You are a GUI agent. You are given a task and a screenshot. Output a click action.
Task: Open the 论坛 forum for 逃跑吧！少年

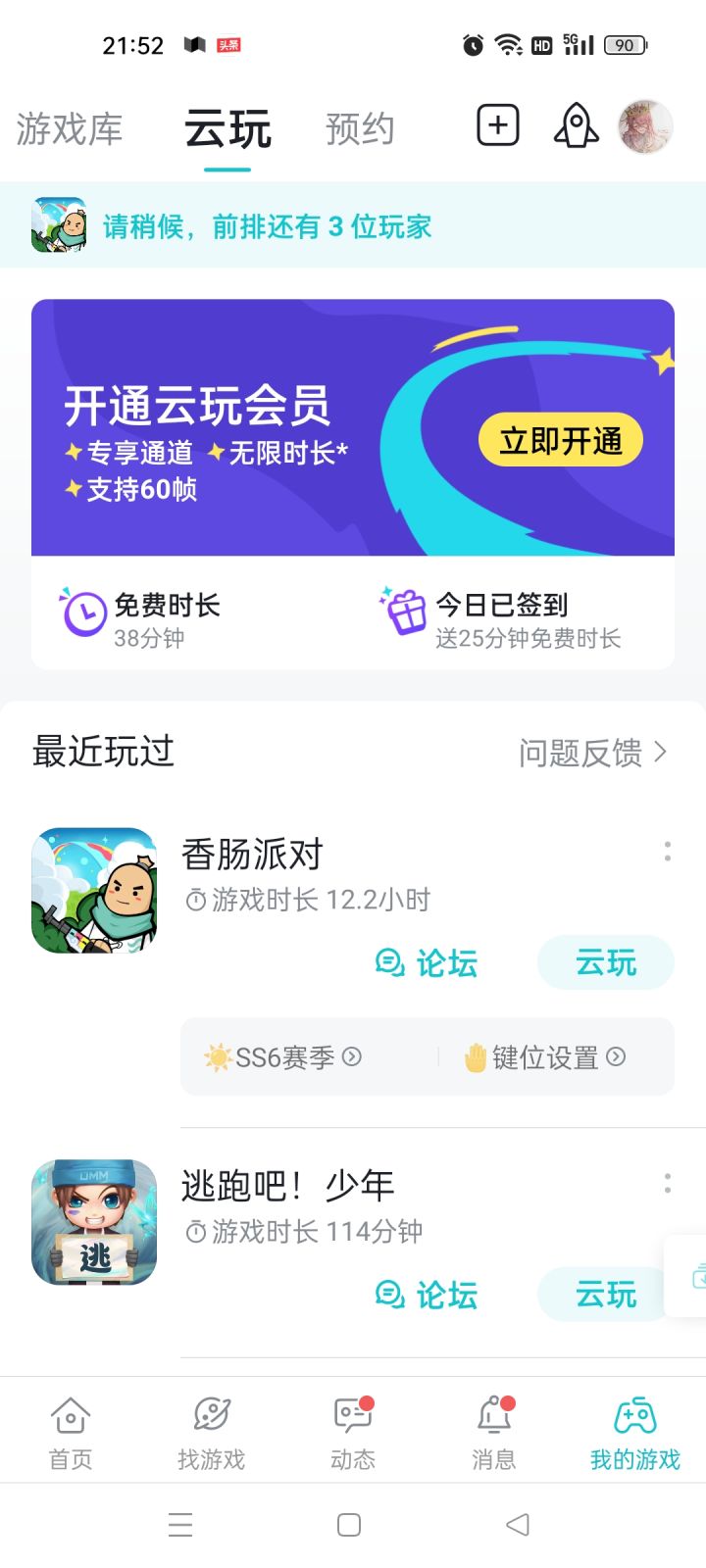point(427,1295)
